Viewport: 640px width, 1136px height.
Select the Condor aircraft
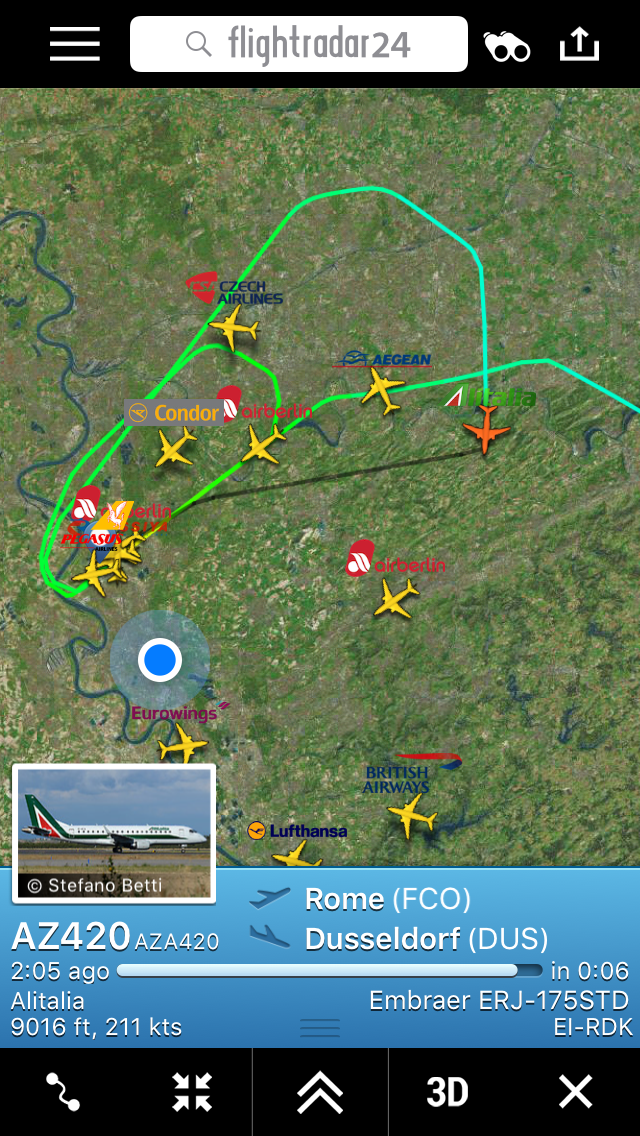(x=177, y=447)
